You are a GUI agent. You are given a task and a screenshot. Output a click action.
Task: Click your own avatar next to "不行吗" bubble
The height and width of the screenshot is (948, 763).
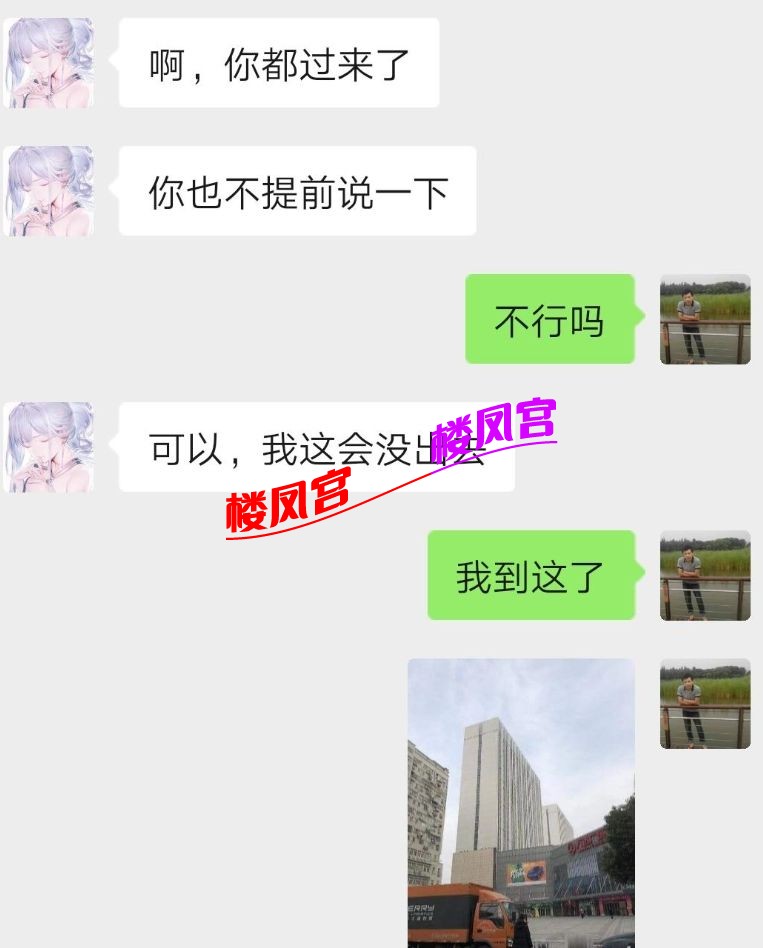tap(705, 318)
